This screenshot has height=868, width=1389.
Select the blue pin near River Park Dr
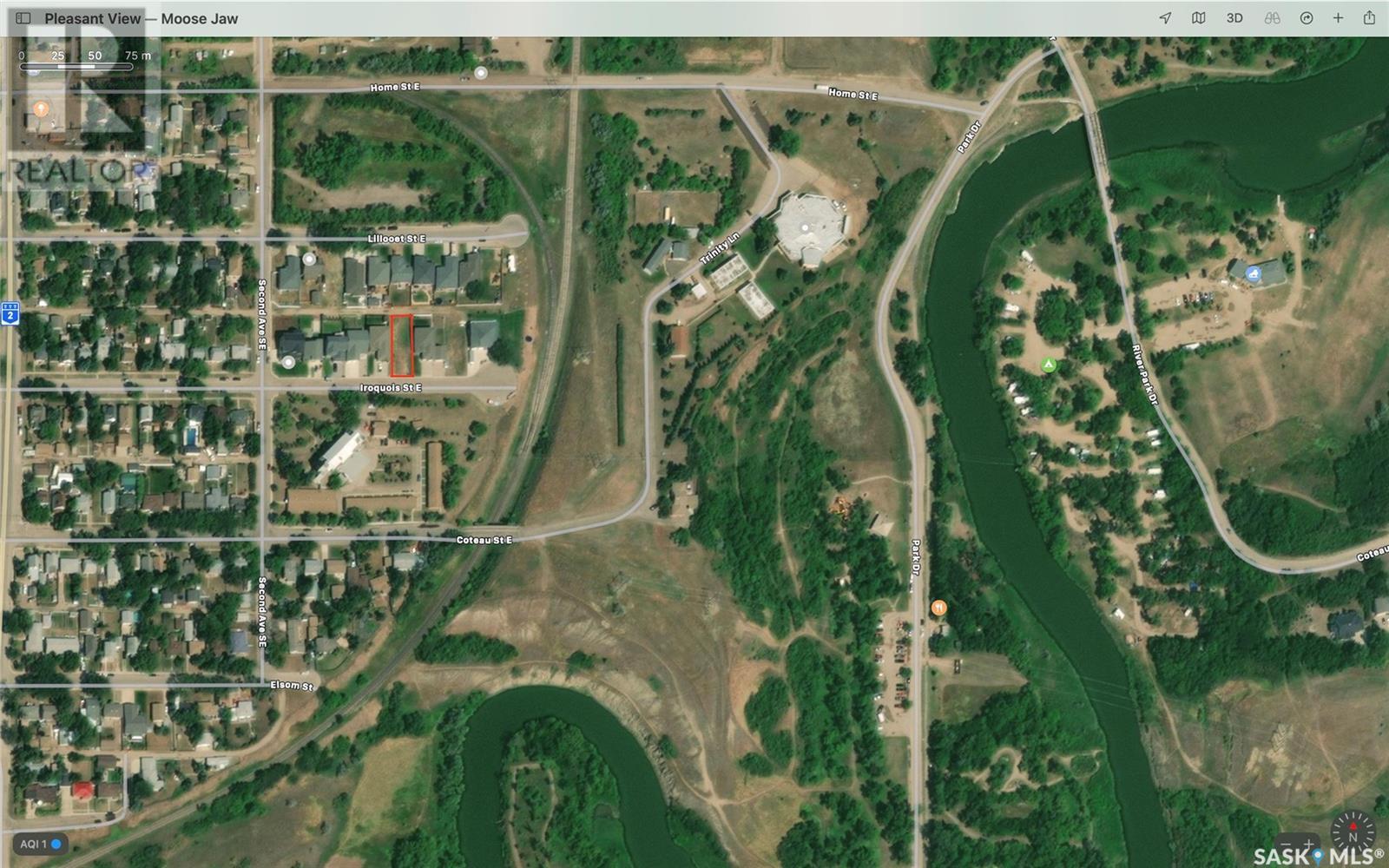tap(1252, 274)
